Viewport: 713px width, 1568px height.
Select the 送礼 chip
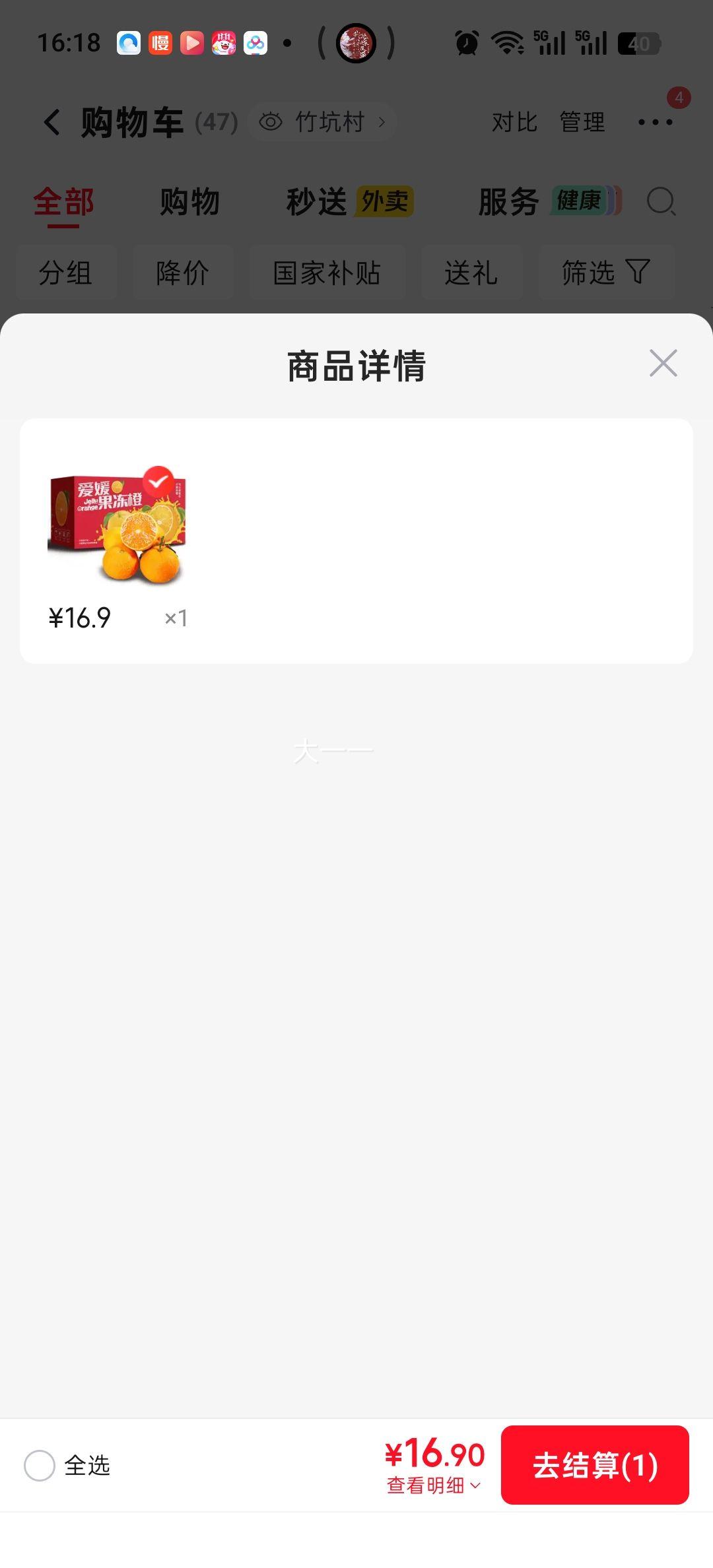472,273
